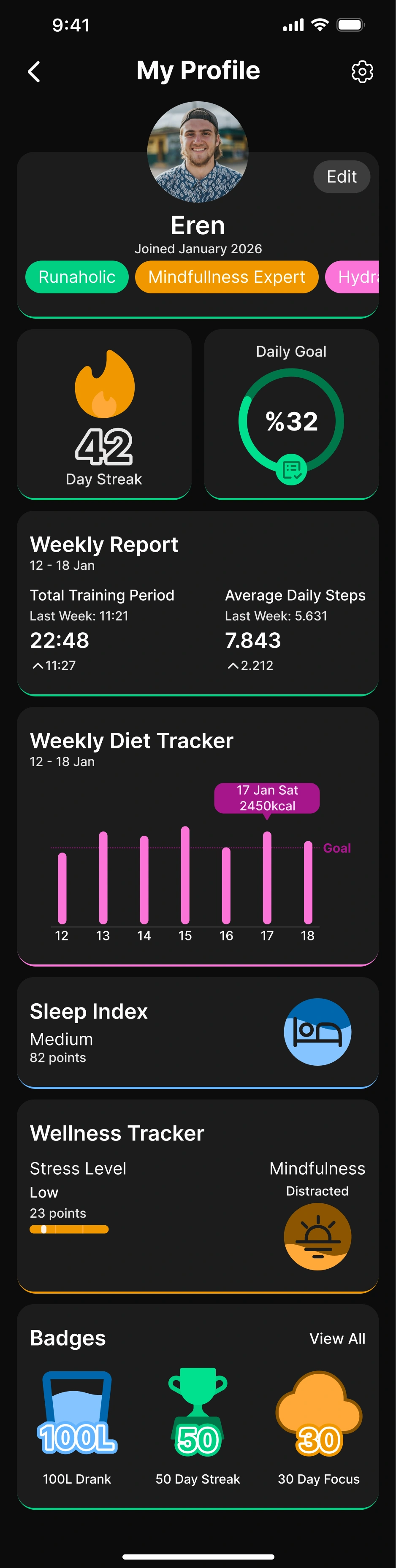Screen dimensions: 396x1568
Task: Select the Runaholic chip
Action: (x=77, y=277)
